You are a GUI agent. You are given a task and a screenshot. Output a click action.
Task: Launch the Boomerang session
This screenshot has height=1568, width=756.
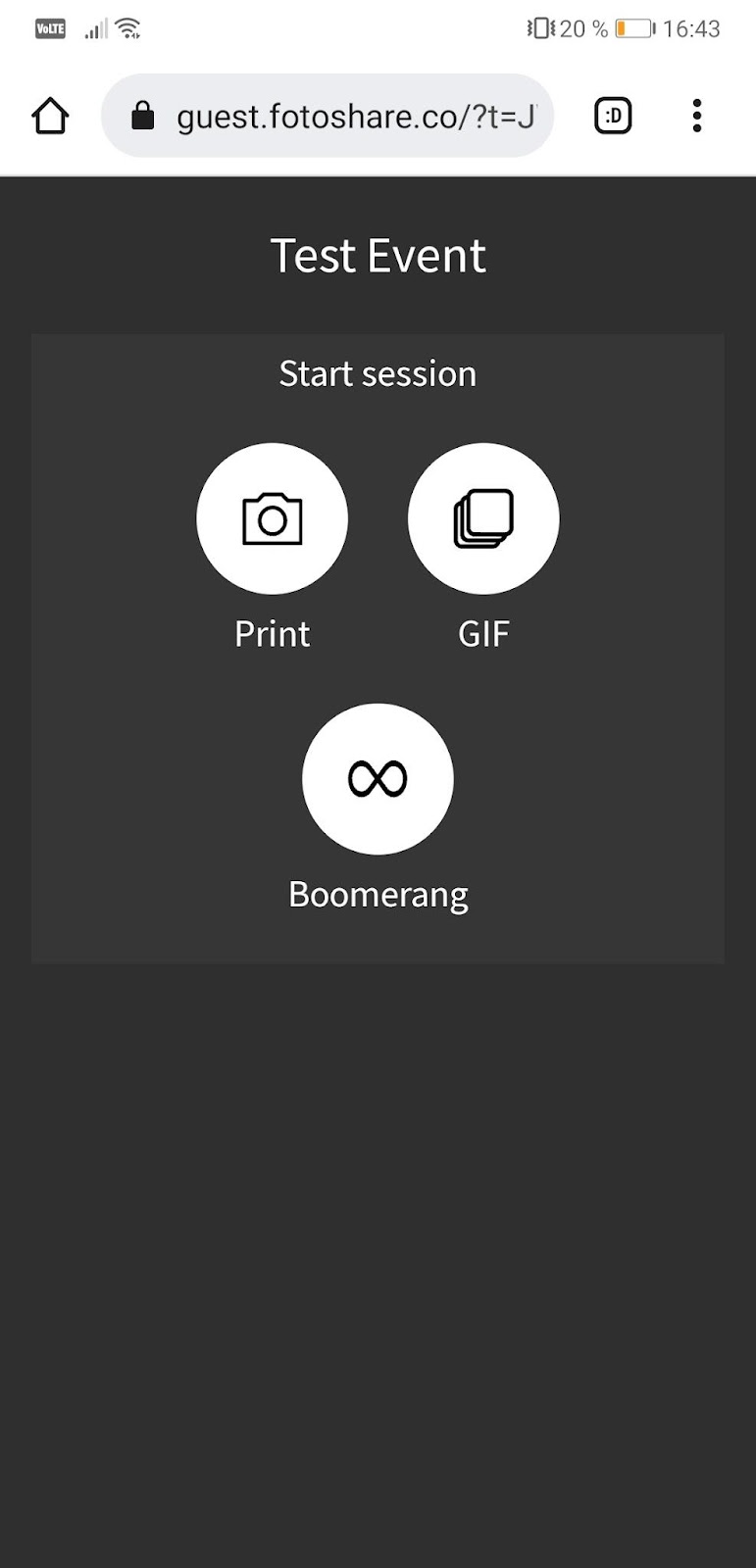point(378,779)
